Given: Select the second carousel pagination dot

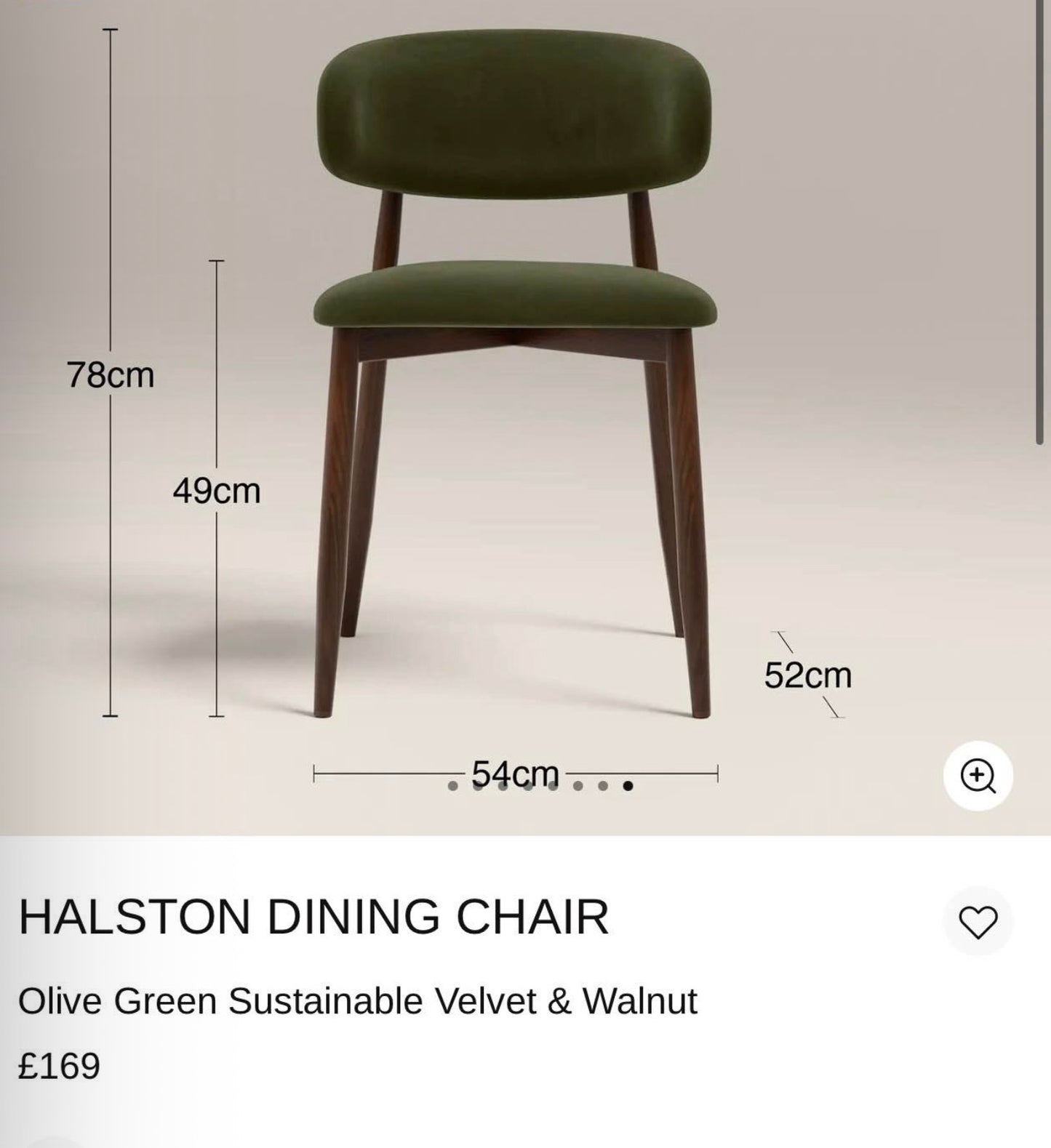Looking at the screenshot, I should [478, 786].
